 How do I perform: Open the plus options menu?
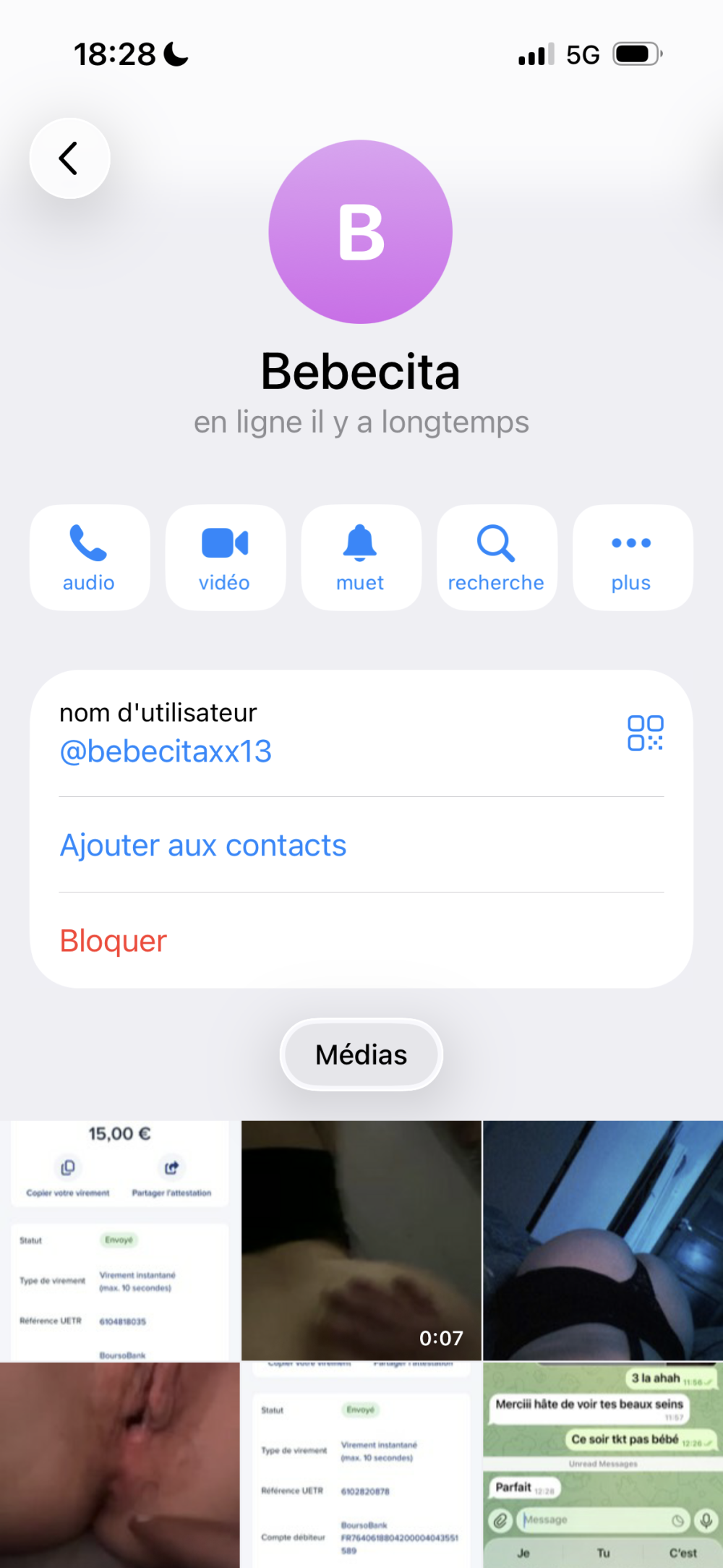(x=632, y=557)
